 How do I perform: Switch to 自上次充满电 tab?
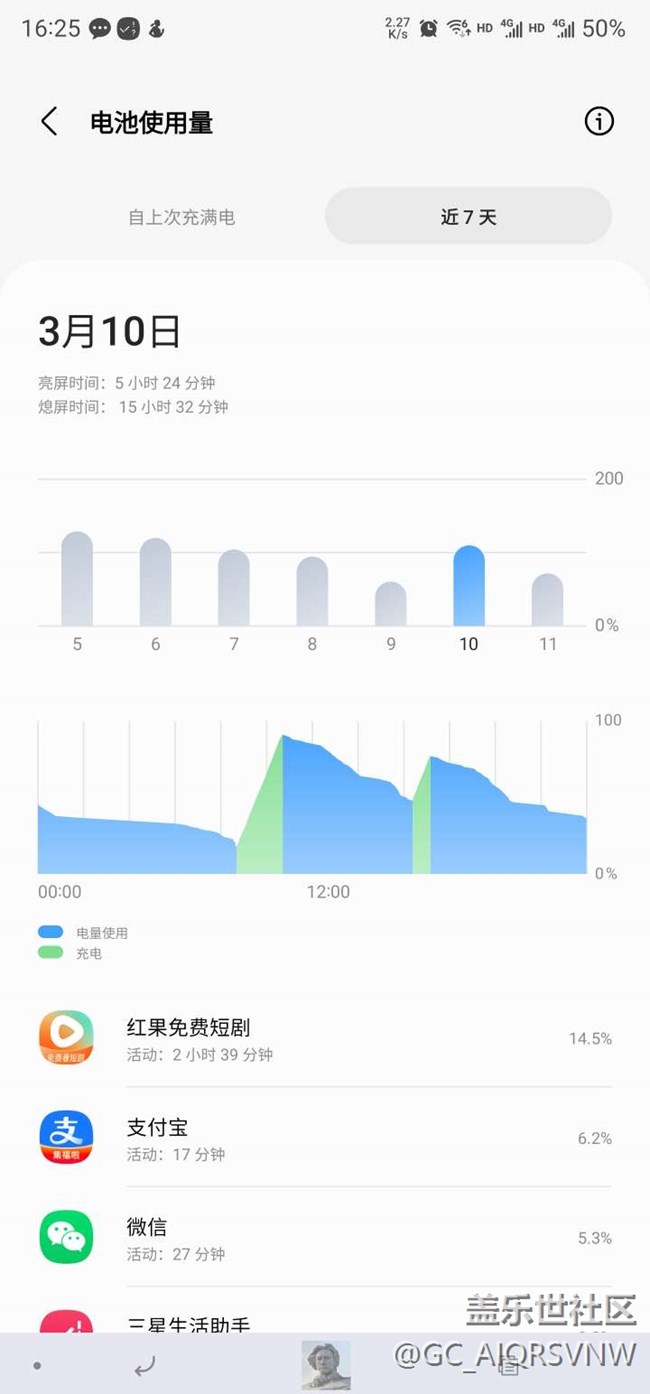(182, 217)
